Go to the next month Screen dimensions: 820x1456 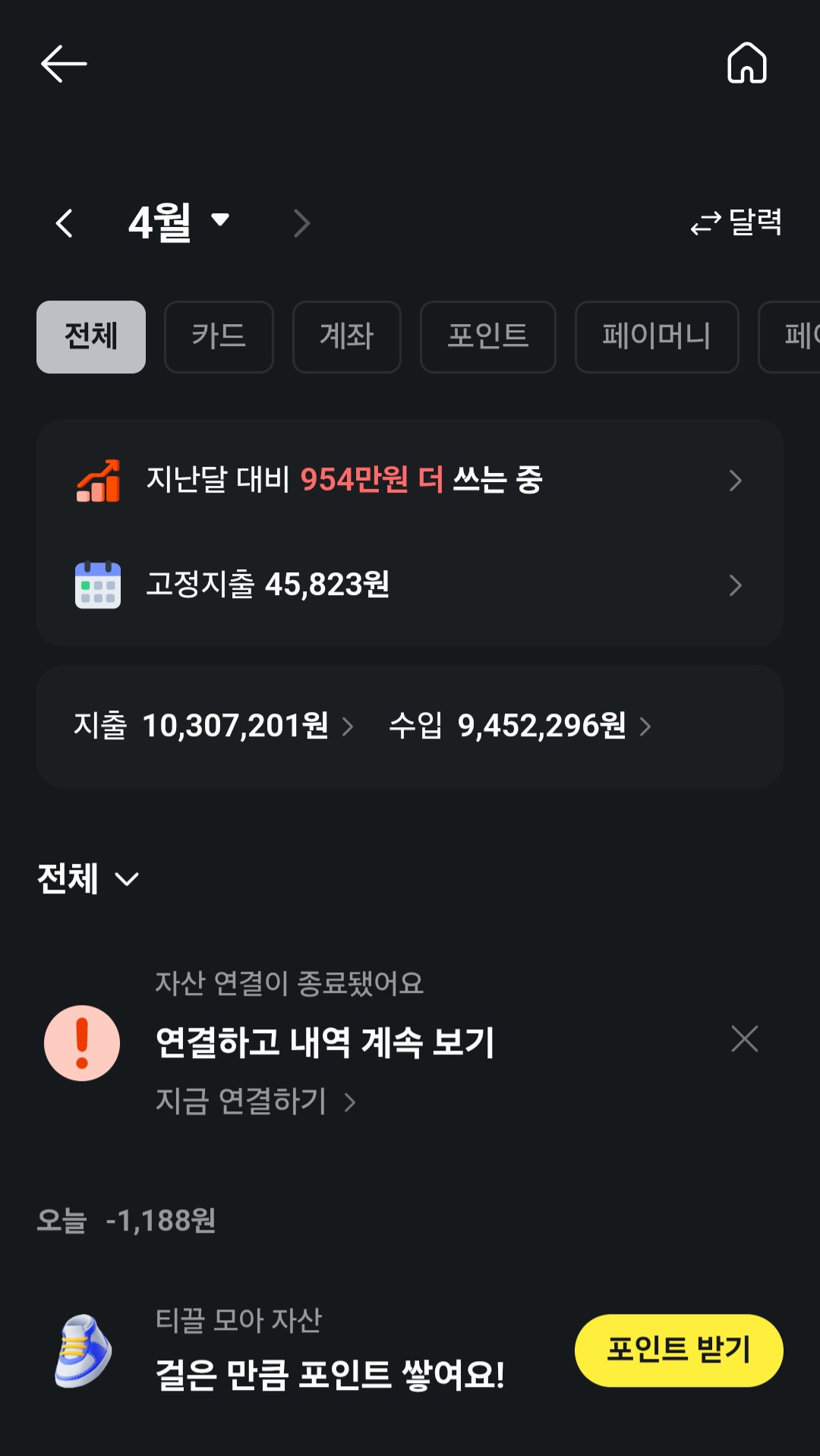coord(301,223)
